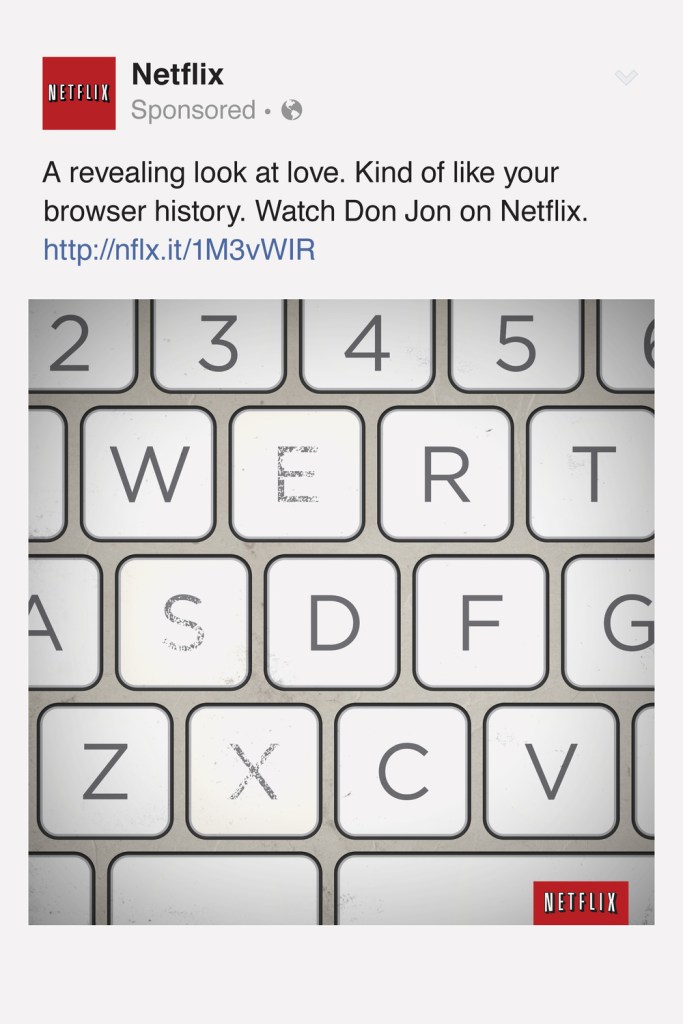This screenshot has width=683, height=1024.
Task: Expand the post options chevron
Action: point(626,77)
